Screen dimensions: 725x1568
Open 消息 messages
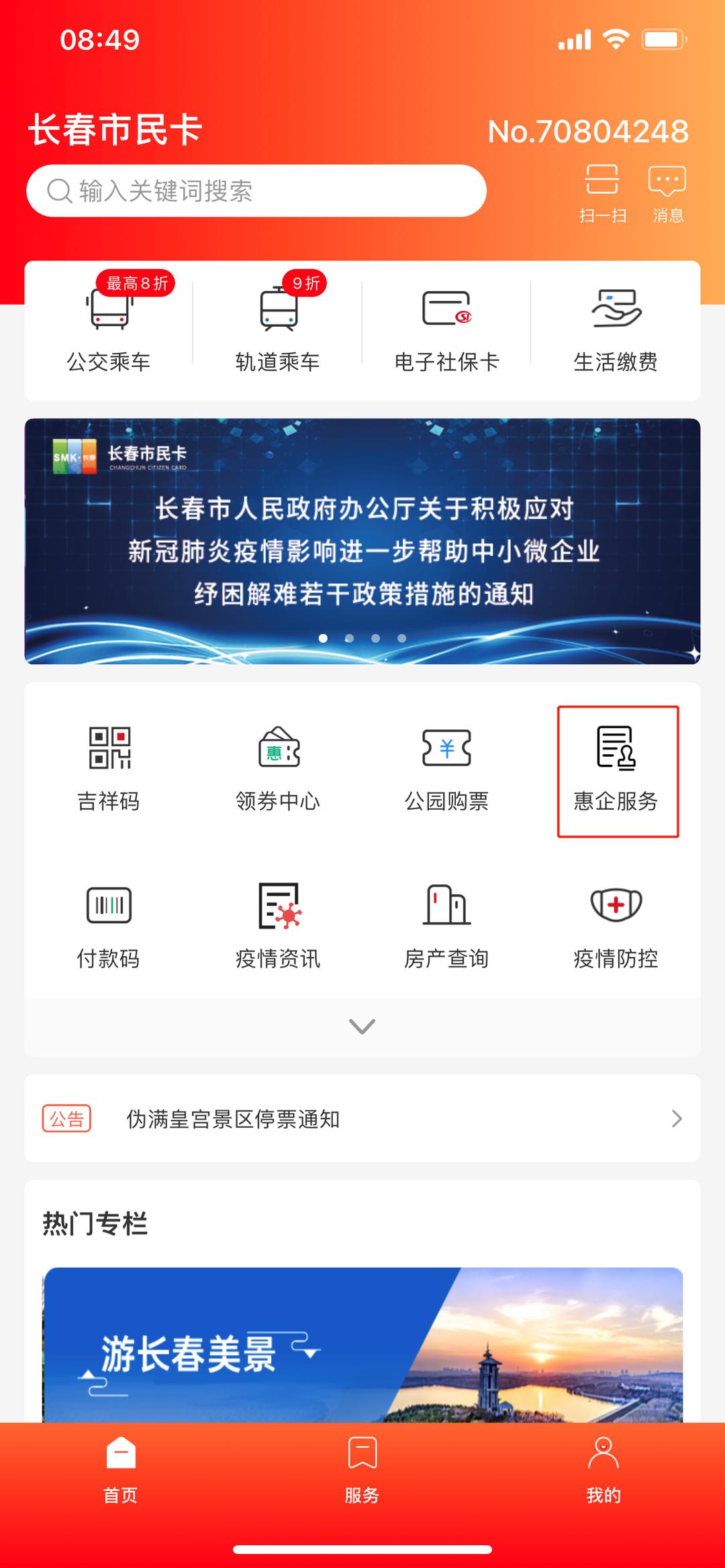click(667, 193)
